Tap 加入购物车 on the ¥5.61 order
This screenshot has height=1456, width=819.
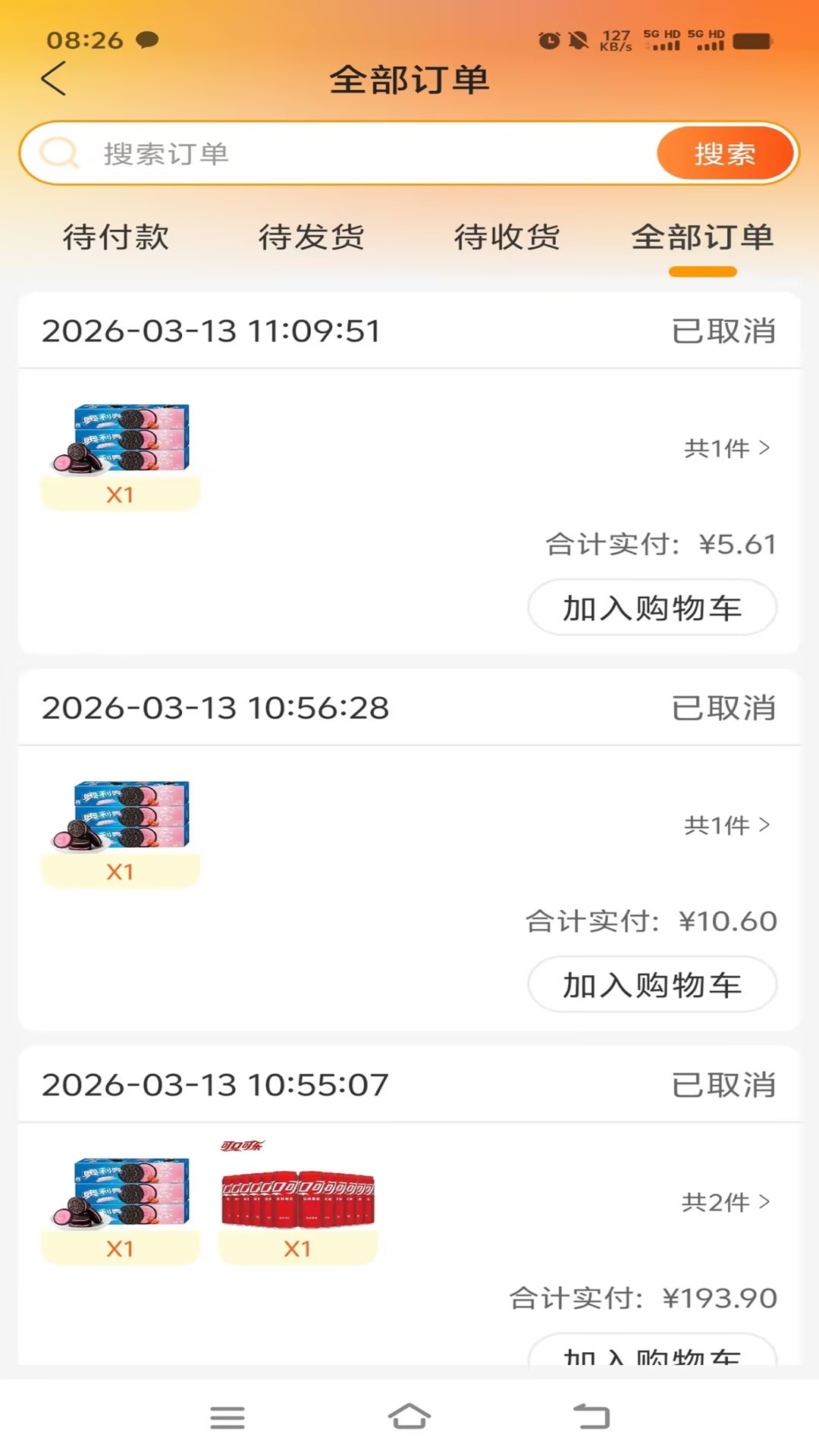click(x=652, y=607)
